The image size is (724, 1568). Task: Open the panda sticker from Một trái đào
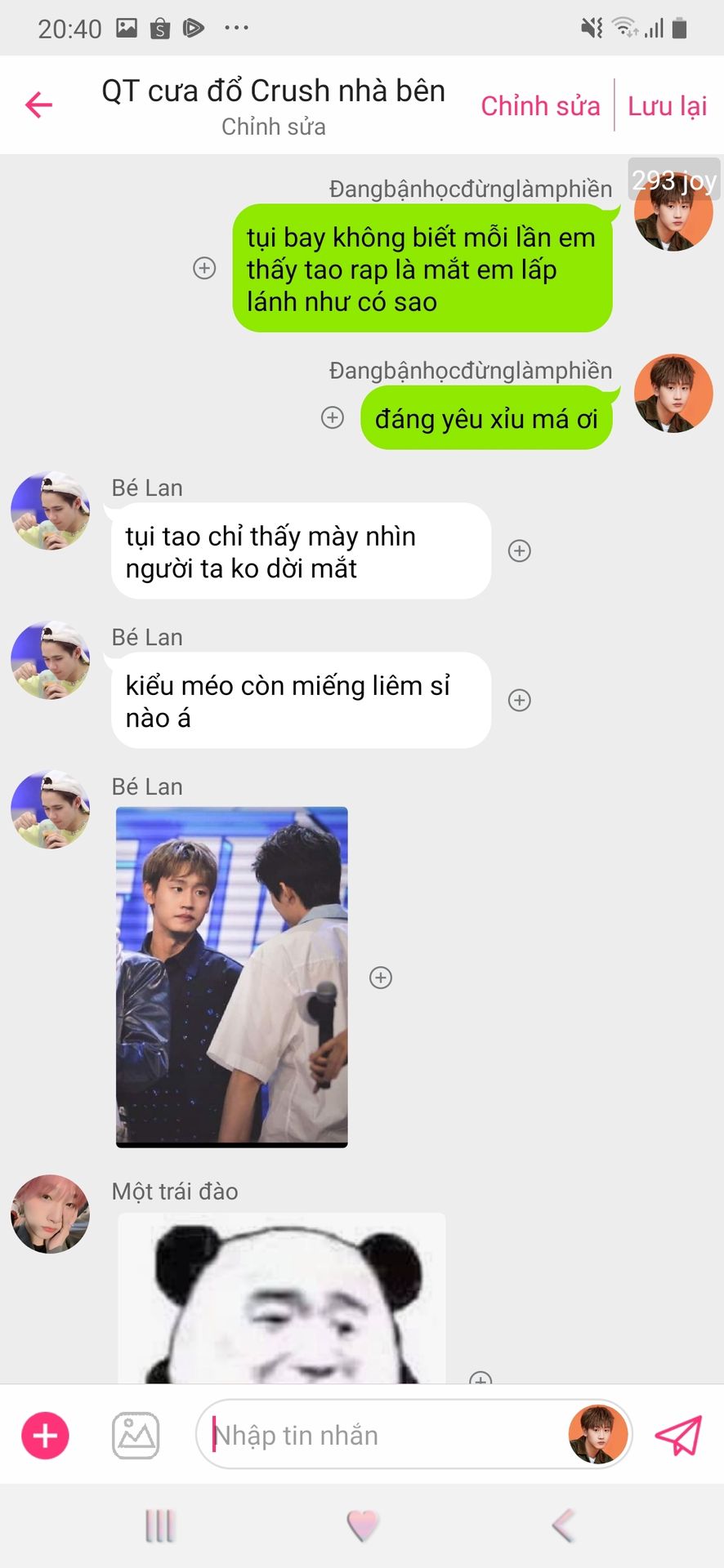(282, 1298)
